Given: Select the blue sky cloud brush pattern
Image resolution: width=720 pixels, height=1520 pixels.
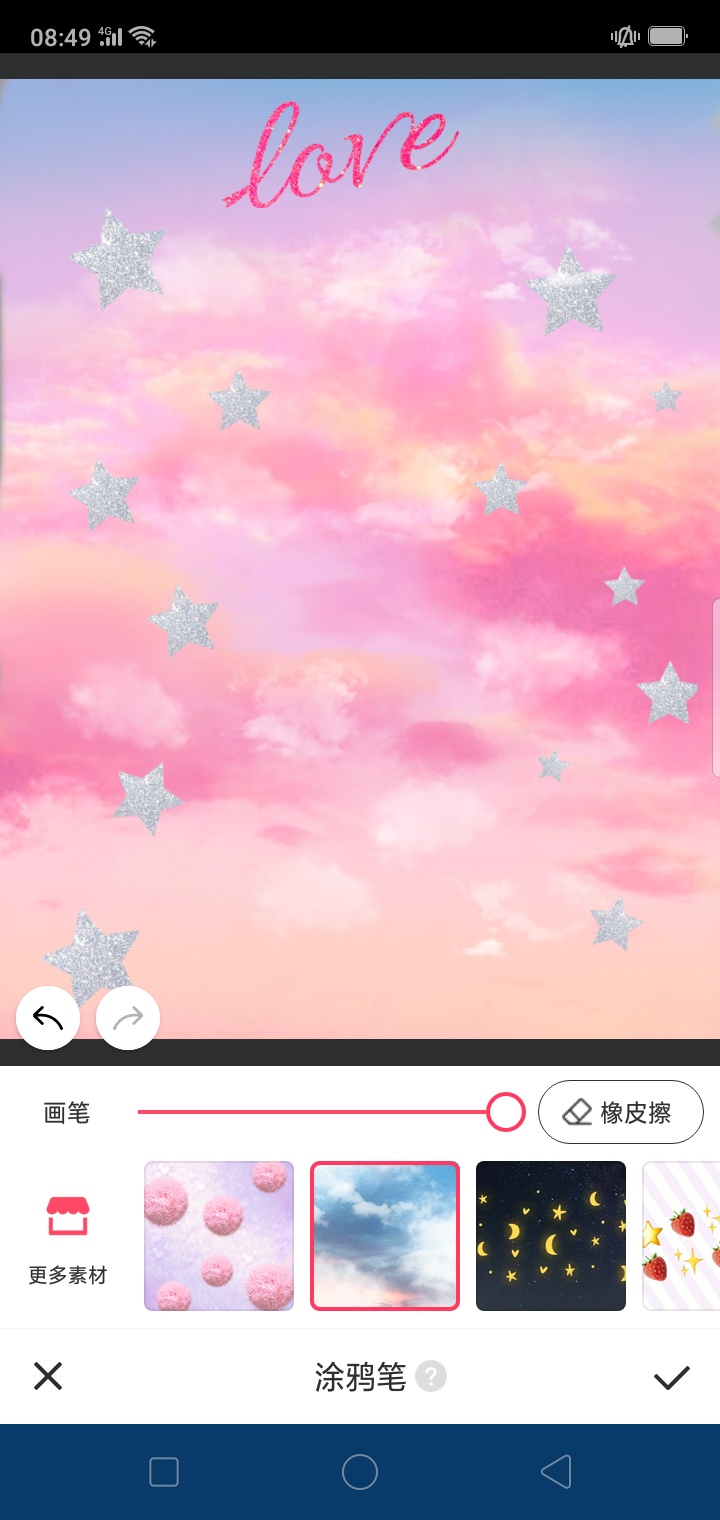Looking at the screenshot, I should 385,1235.
